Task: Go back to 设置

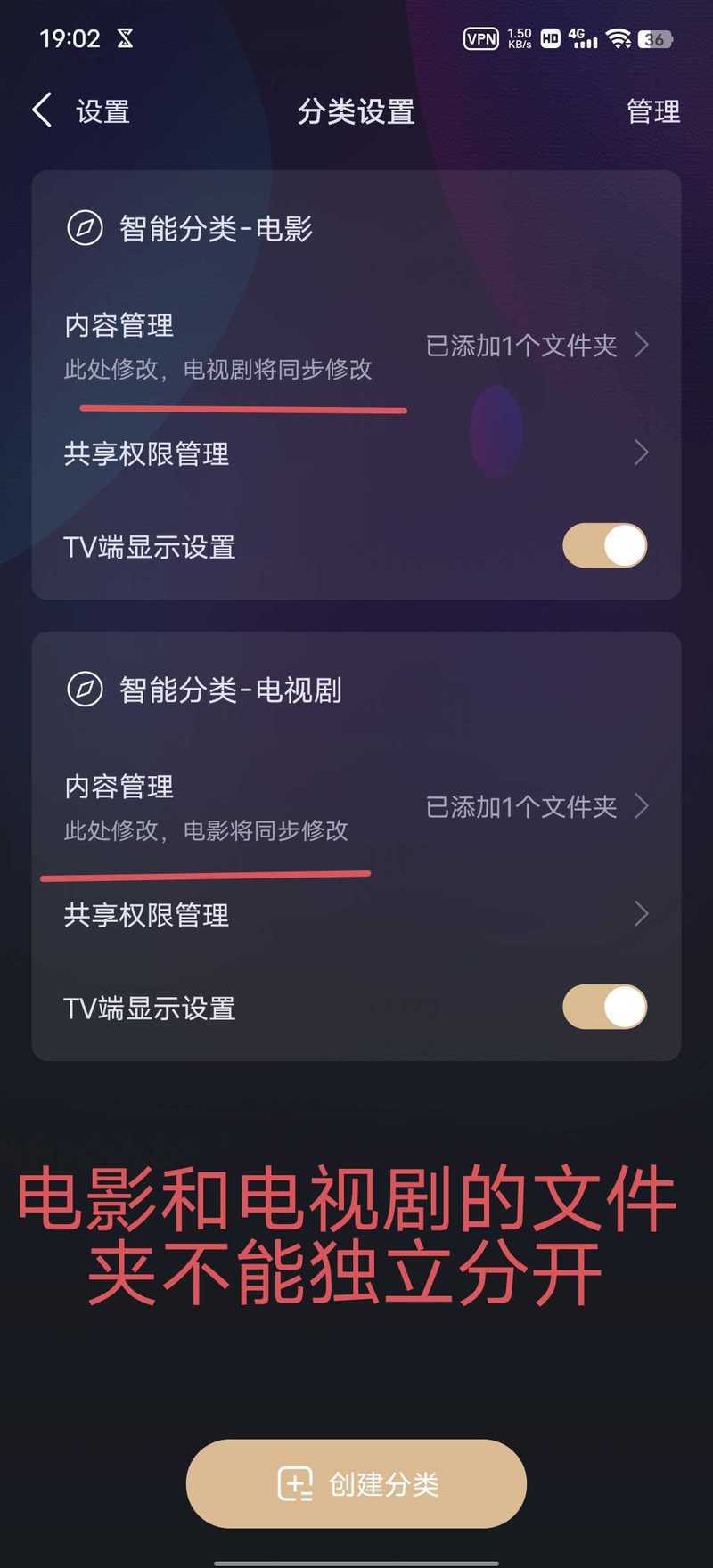Action: 81,111
